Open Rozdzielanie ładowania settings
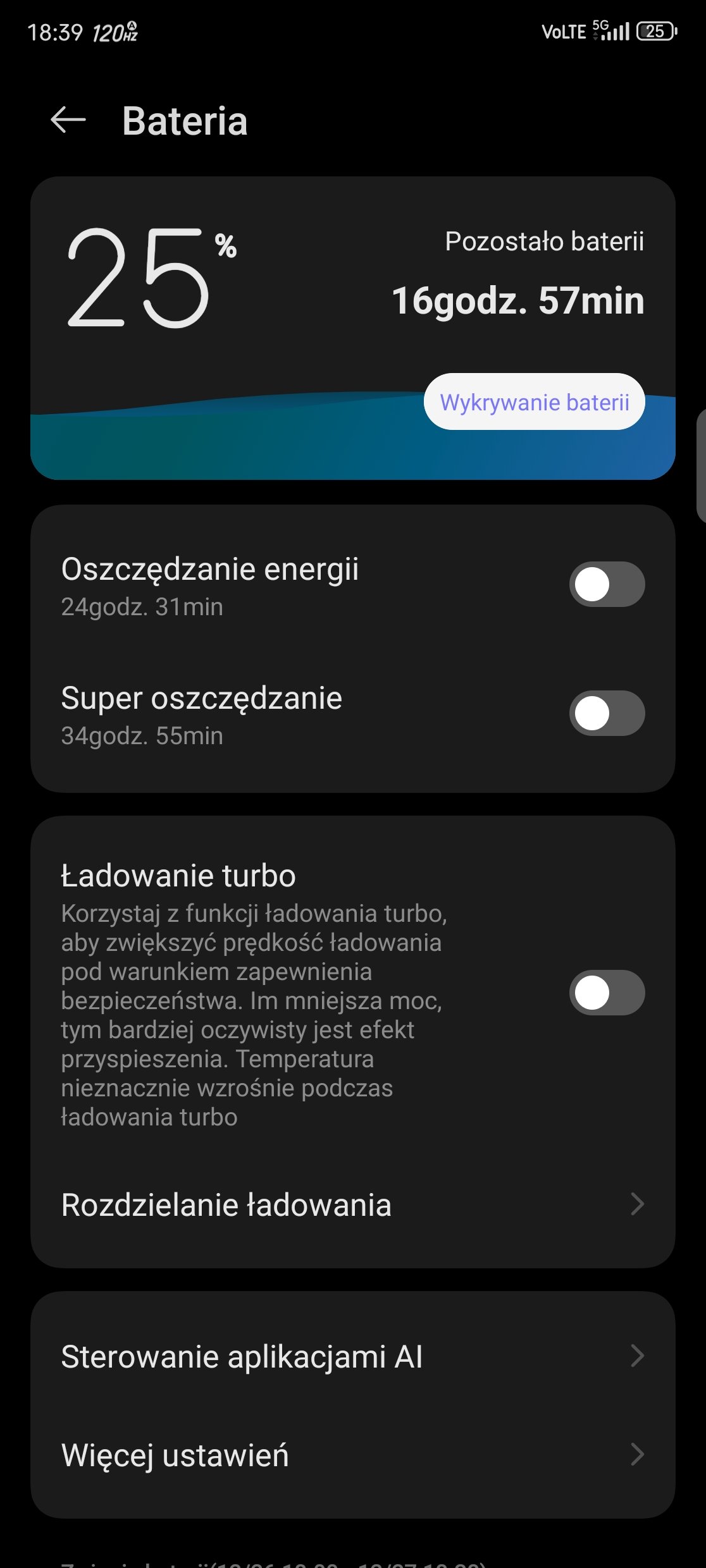 (353, 1204)
